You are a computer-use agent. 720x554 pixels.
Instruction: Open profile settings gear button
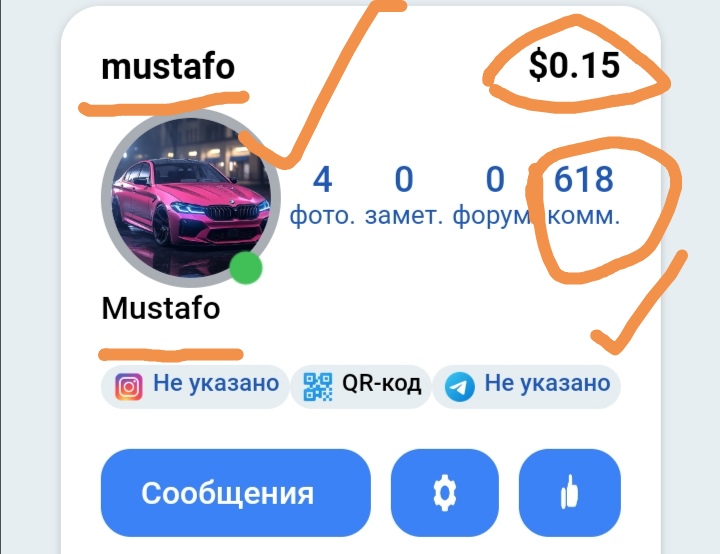click(x=444, y=493)
